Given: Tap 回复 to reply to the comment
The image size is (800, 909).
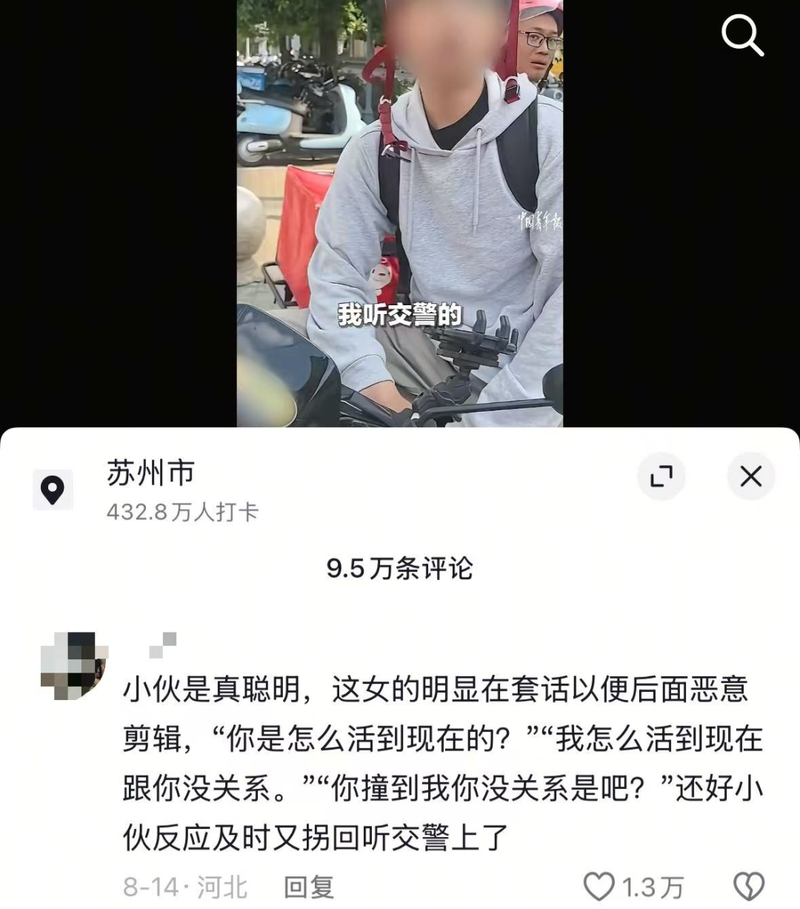Looking at the screenshot, I should 308,886.
